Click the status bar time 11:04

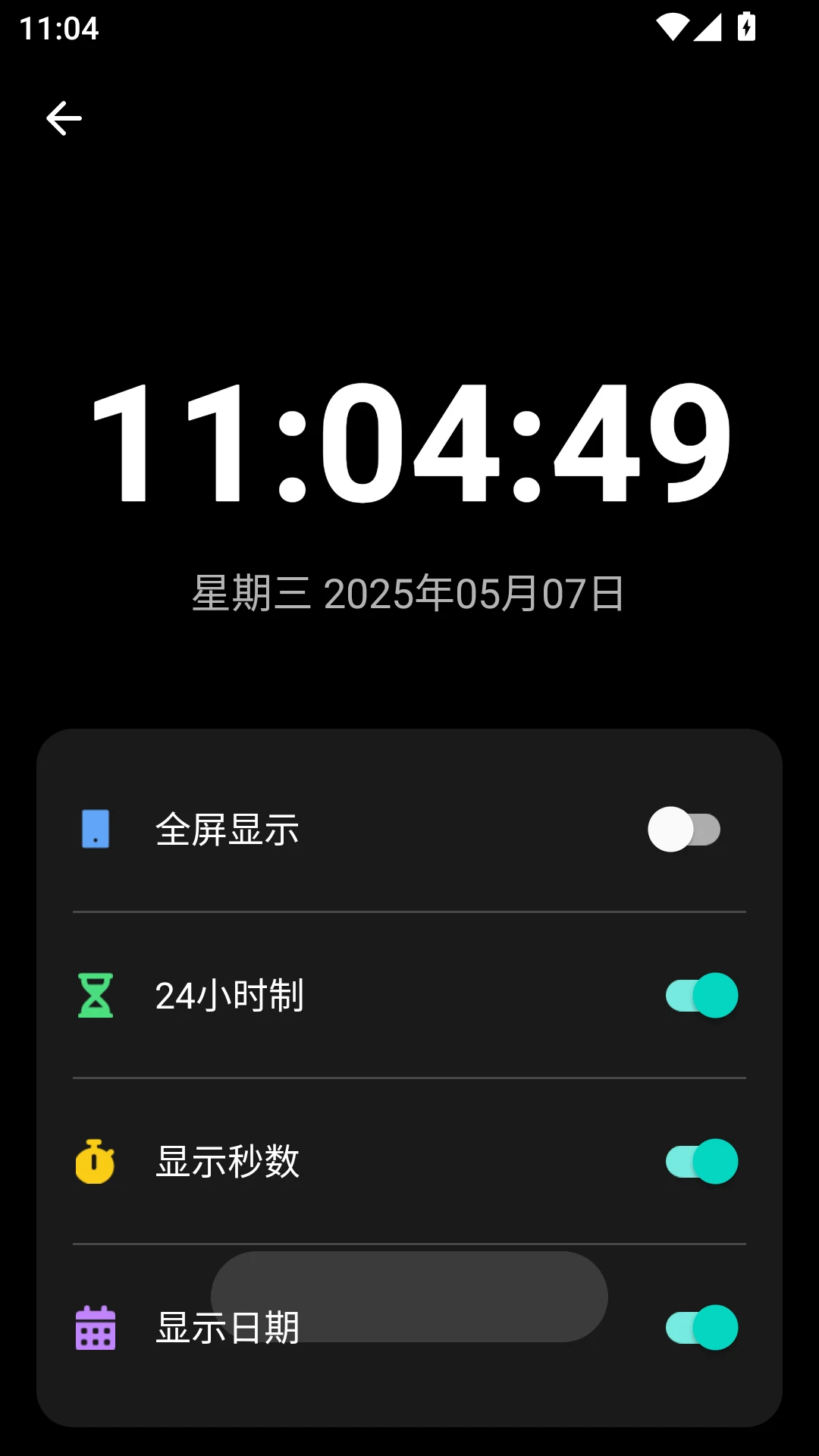tap(59, 29)
